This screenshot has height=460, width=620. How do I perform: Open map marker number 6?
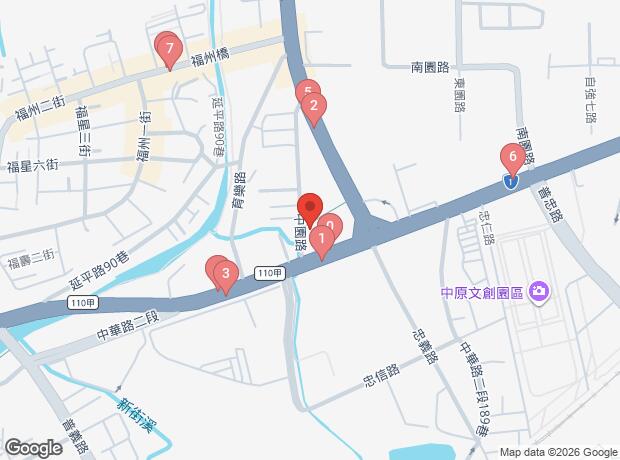pyautogui.click(x=512, y=157)
